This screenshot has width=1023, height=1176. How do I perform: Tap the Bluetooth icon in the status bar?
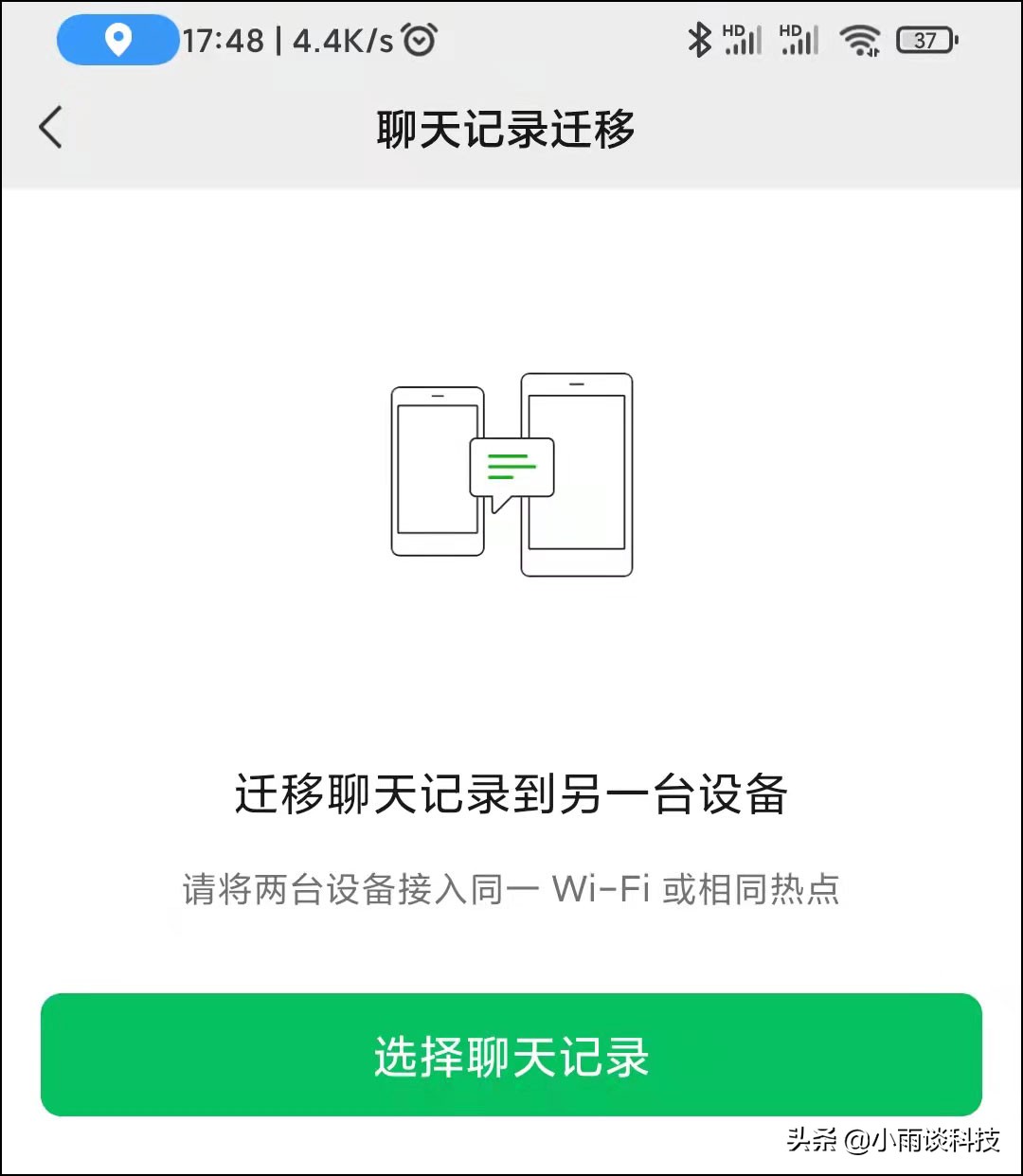coord(701,40)
